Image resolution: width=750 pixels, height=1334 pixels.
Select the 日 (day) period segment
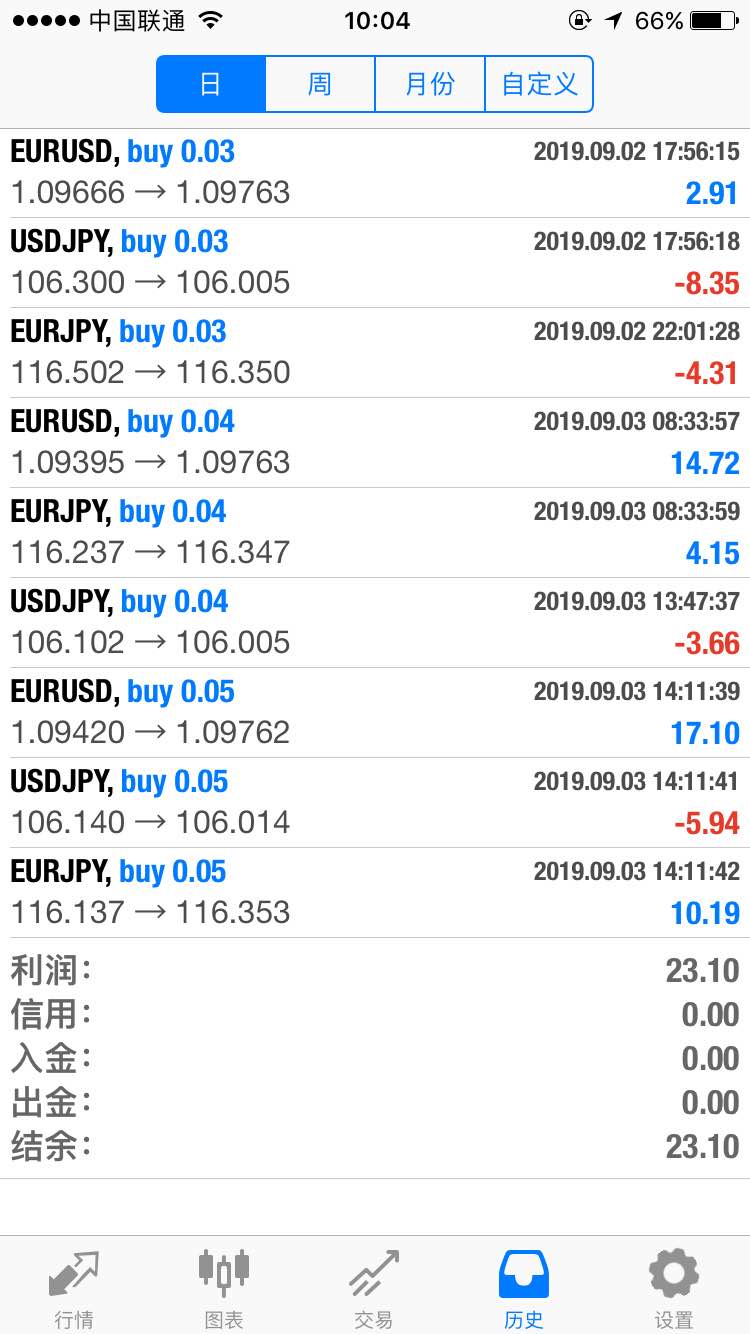point(211,84)
